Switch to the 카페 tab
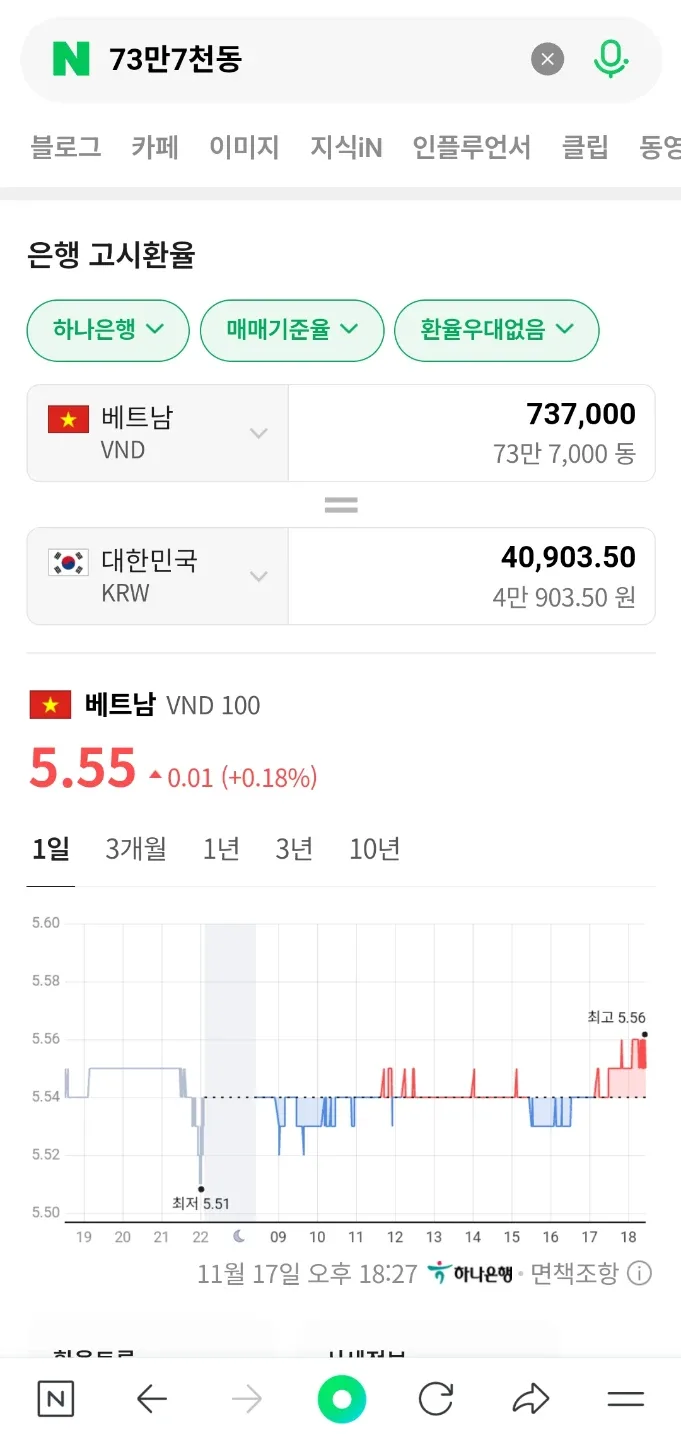This screenshot has width=681, height=1440. (x=155, y=148)
